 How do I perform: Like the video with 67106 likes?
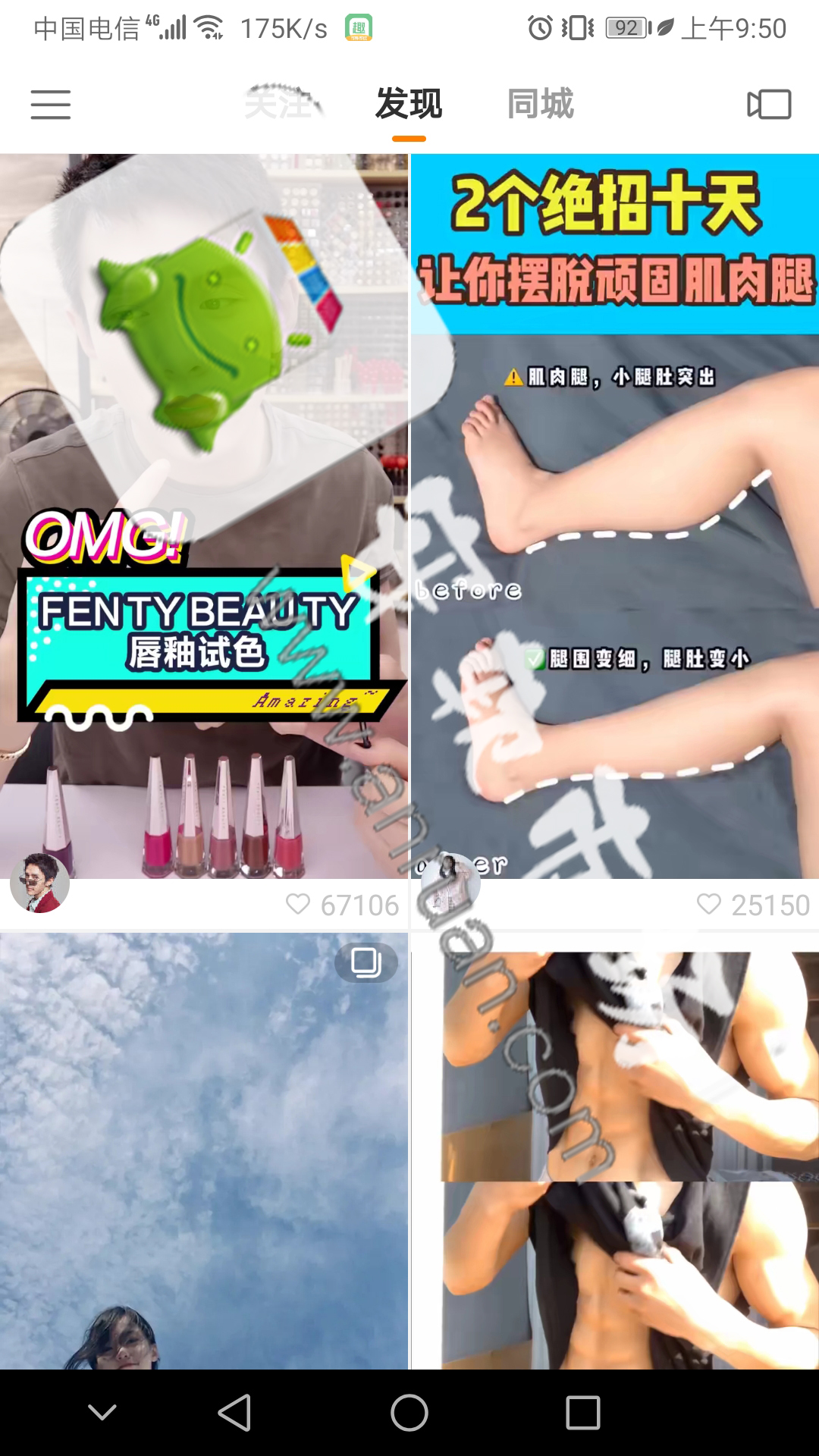tap(298, 904)
